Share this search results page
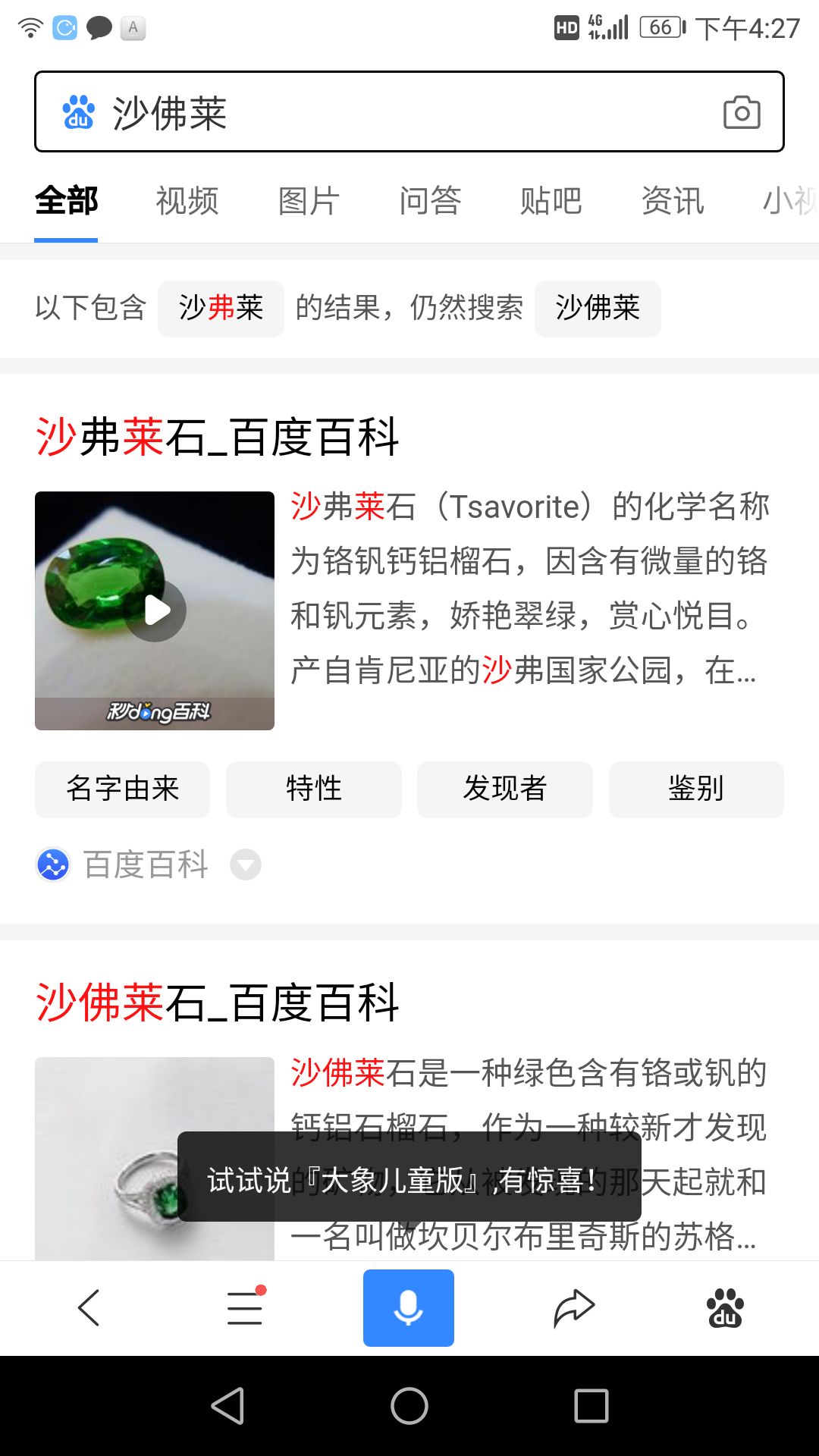 574,1308
